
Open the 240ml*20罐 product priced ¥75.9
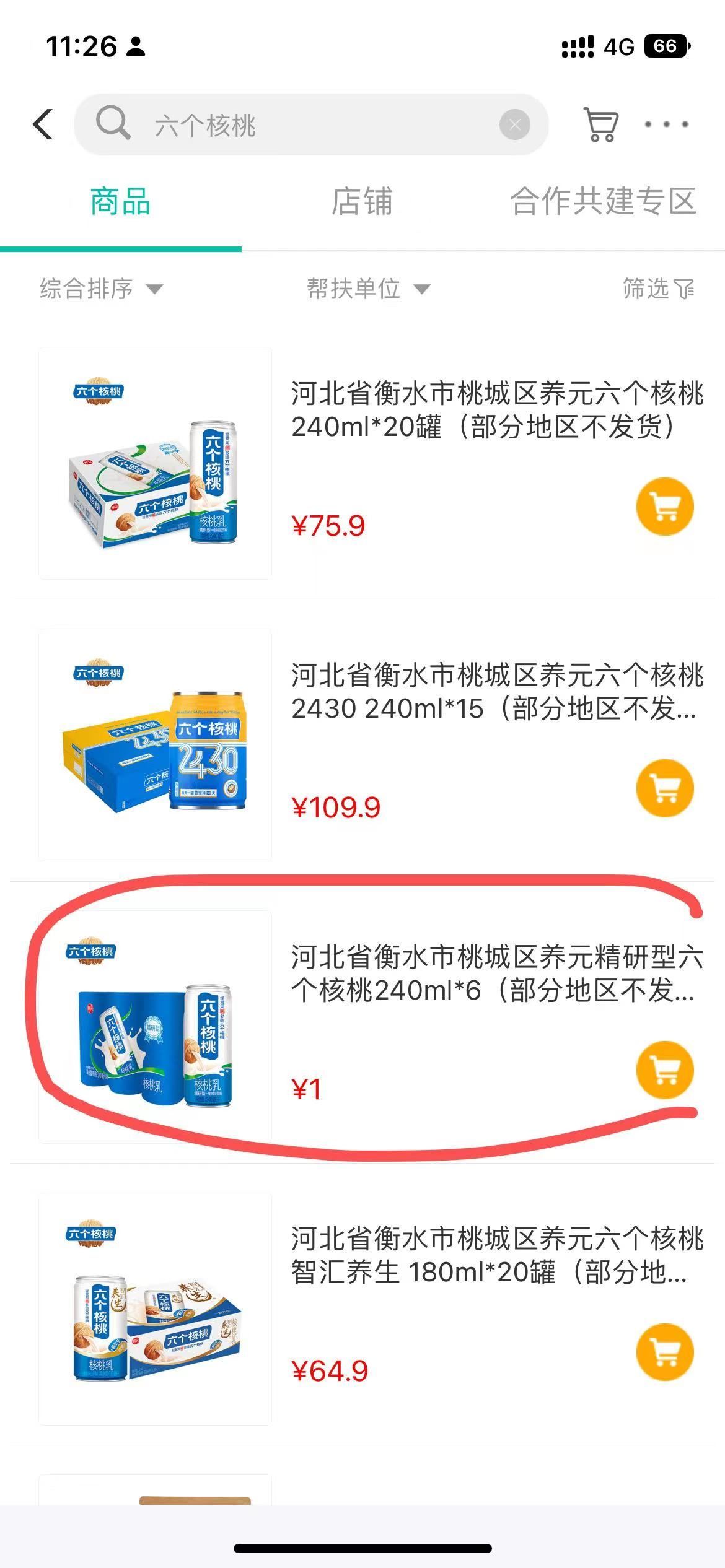click(496, 410)
